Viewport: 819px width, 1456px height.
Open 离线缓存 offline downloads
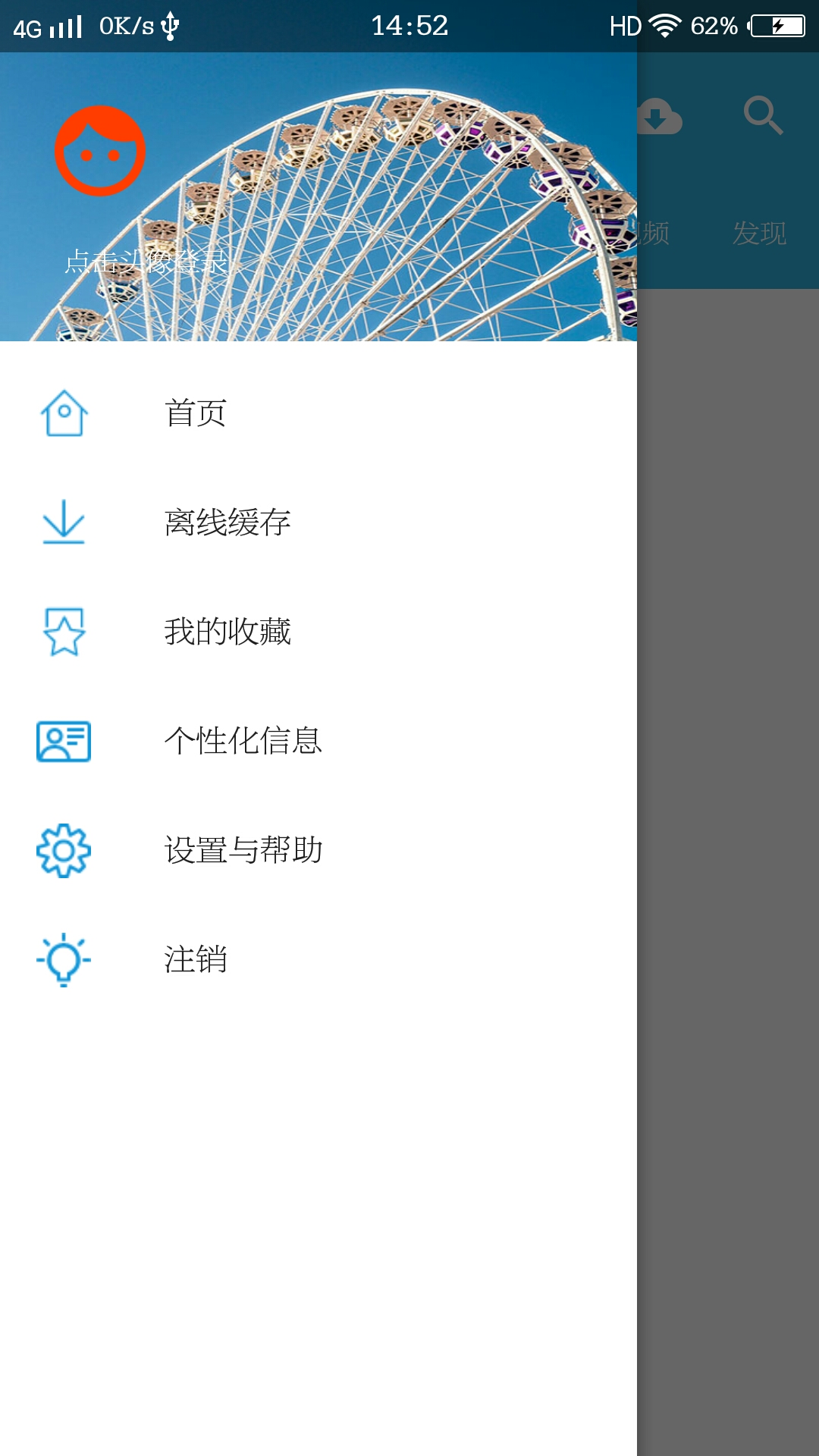pos(227,522)
